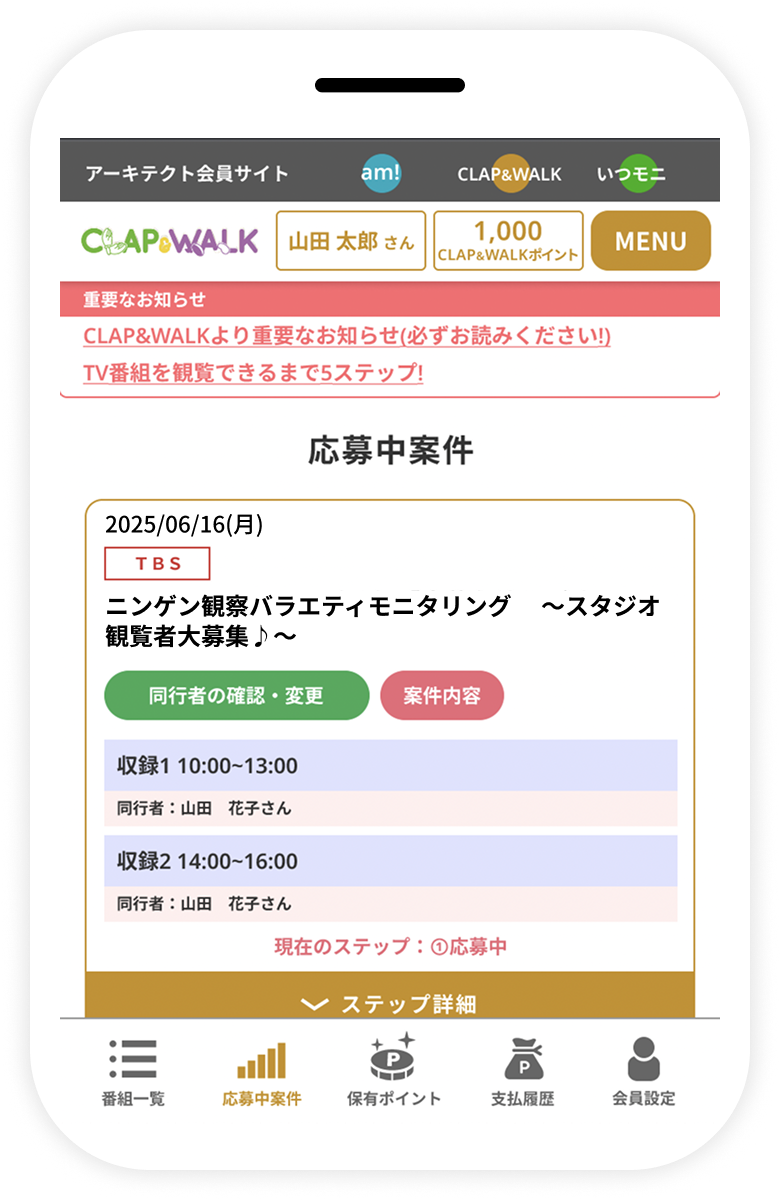Tap the 山田太郎さん name box
780x1200 pixels.
pyautogui.click(x=351, y=240)
